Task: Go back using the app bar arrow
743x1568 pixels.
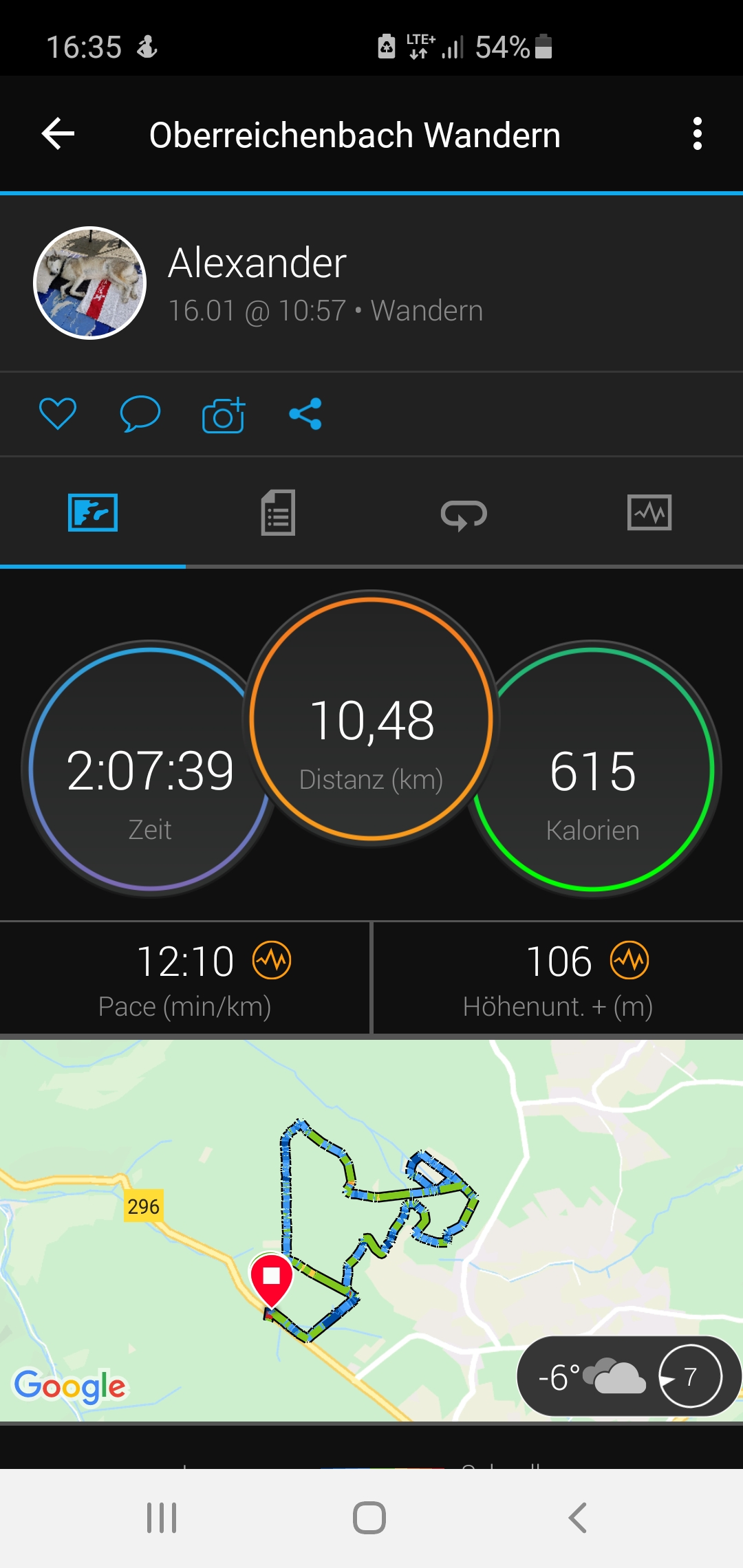Action: (x=58, y=133)
